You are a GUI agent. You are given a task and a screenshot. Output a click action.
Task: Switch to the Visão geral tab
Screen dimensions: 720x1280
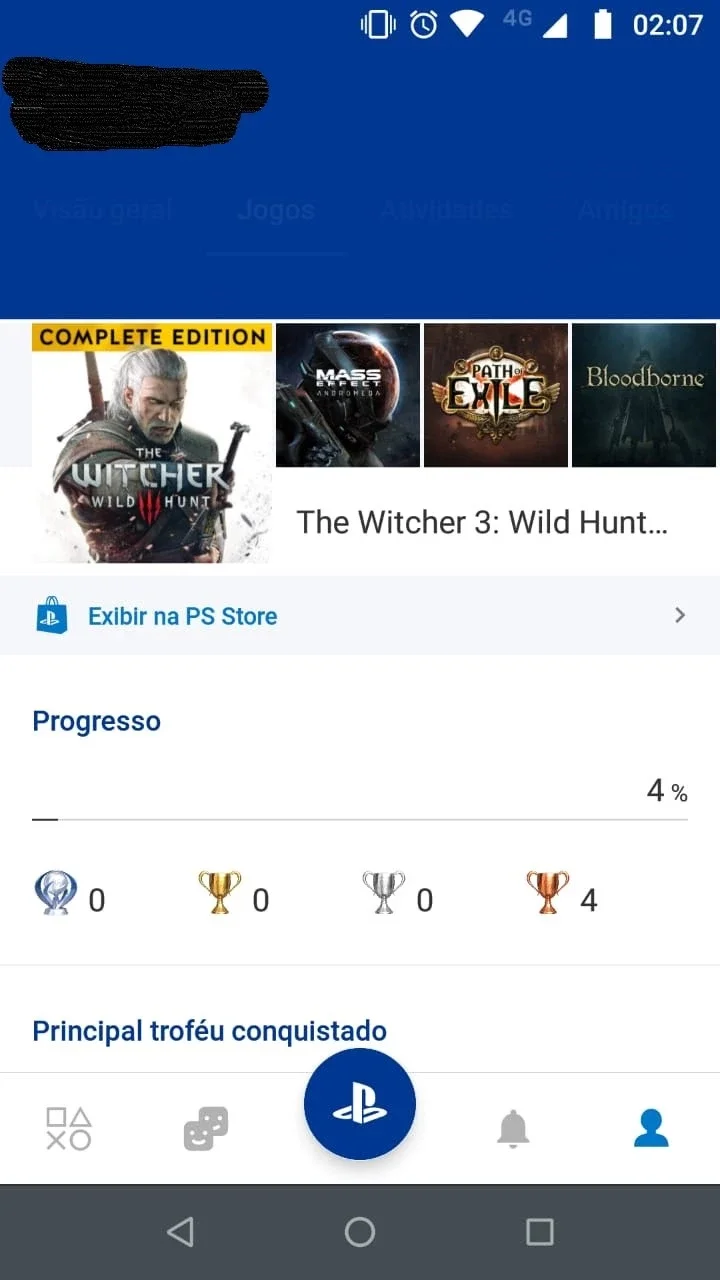point(103,210)
